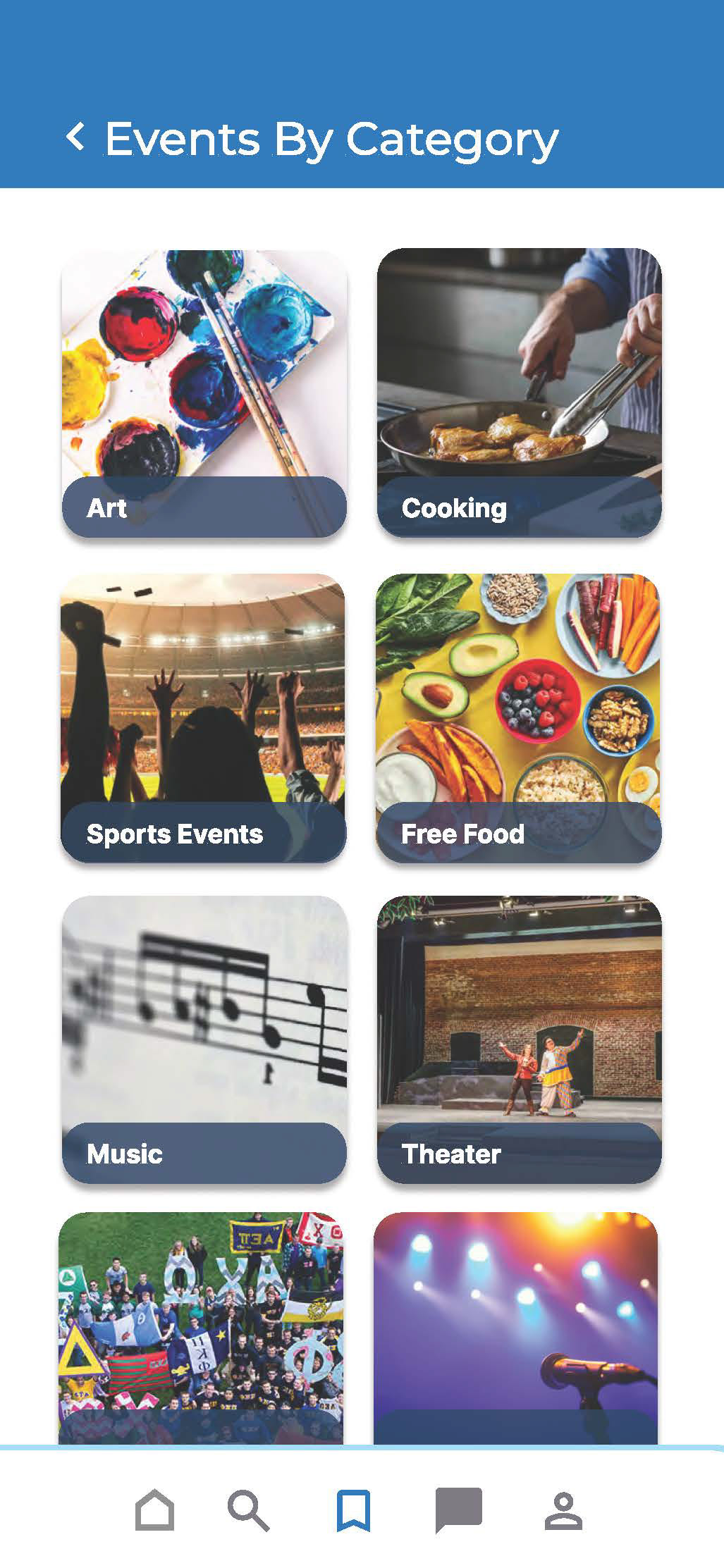Viewport: 724px width, 1568px height.
Task: Go to the messages tab
Action: tap(458, 1510)
